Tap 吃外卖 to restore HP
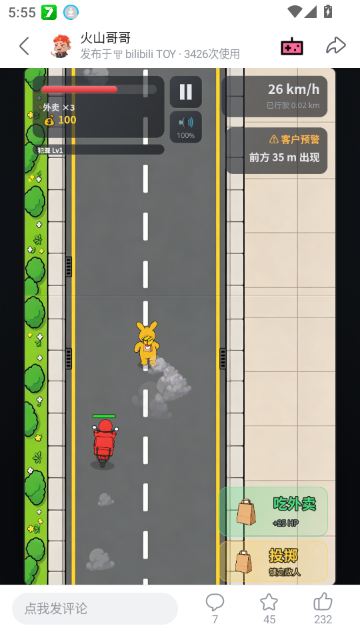Screen dimensions: 360x640 (x=273, y=511)
